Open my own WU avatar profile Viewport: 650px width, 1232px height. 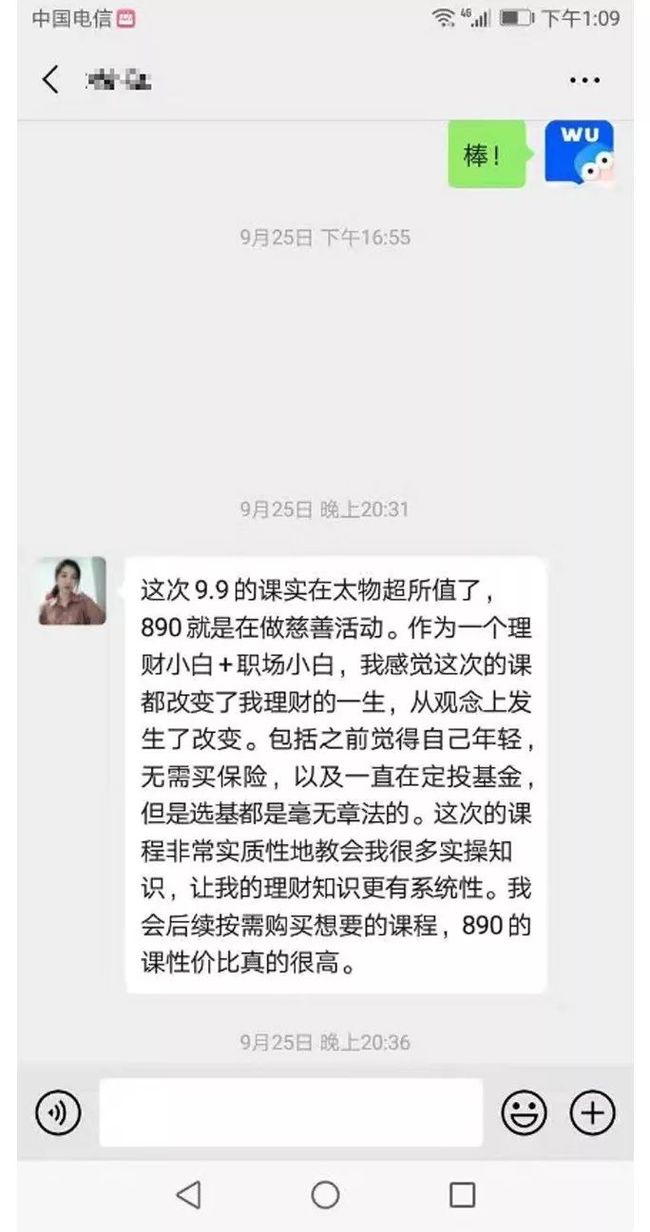(x=579, y=153)
